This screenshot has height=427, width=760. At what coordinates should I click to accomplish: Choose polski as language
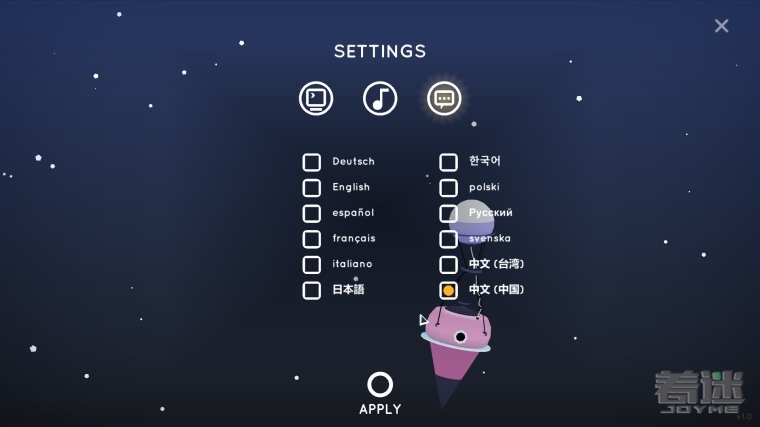(449, 188)
